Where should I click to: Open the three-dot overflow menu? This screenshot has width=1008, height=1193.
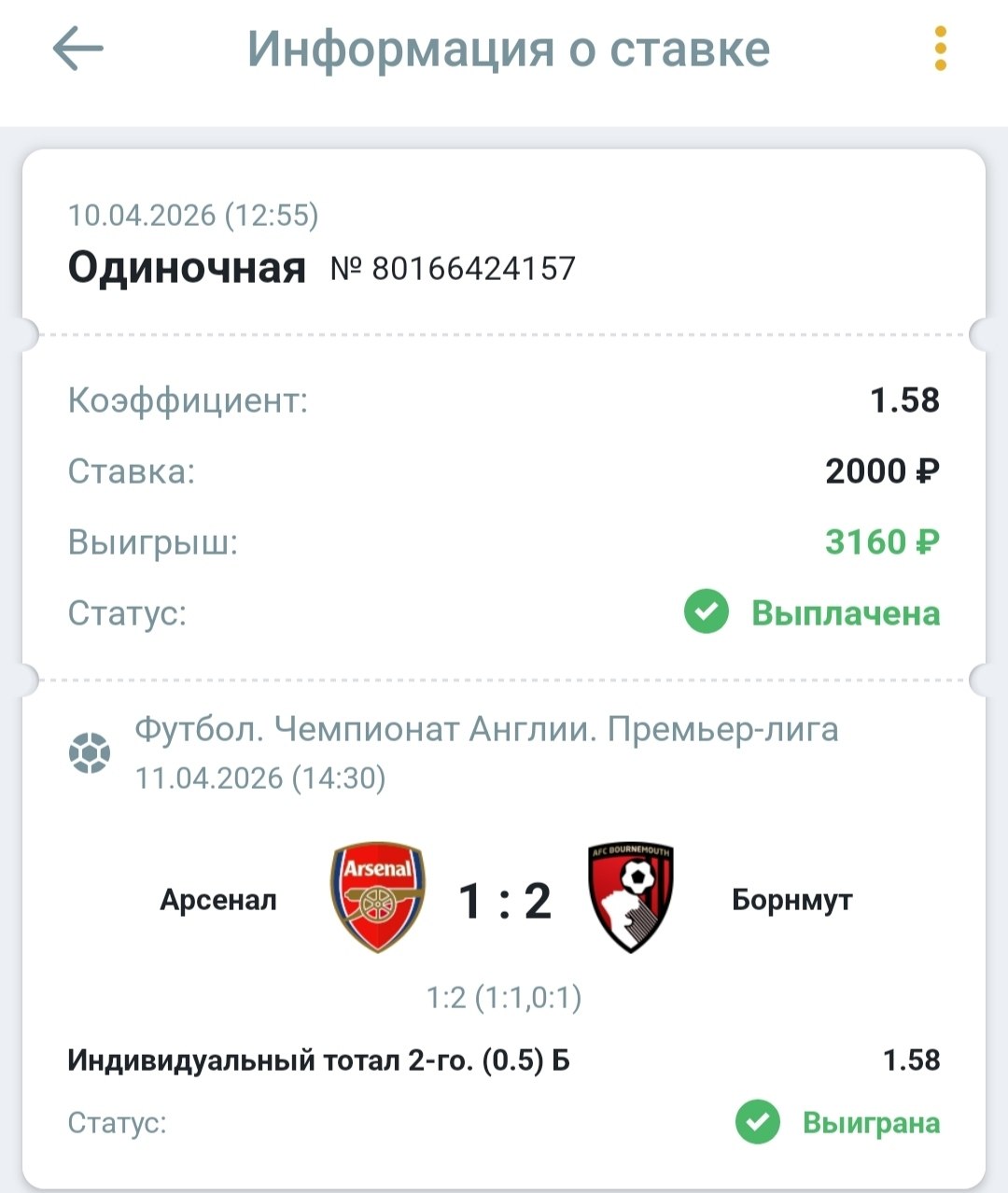(940, 49)
